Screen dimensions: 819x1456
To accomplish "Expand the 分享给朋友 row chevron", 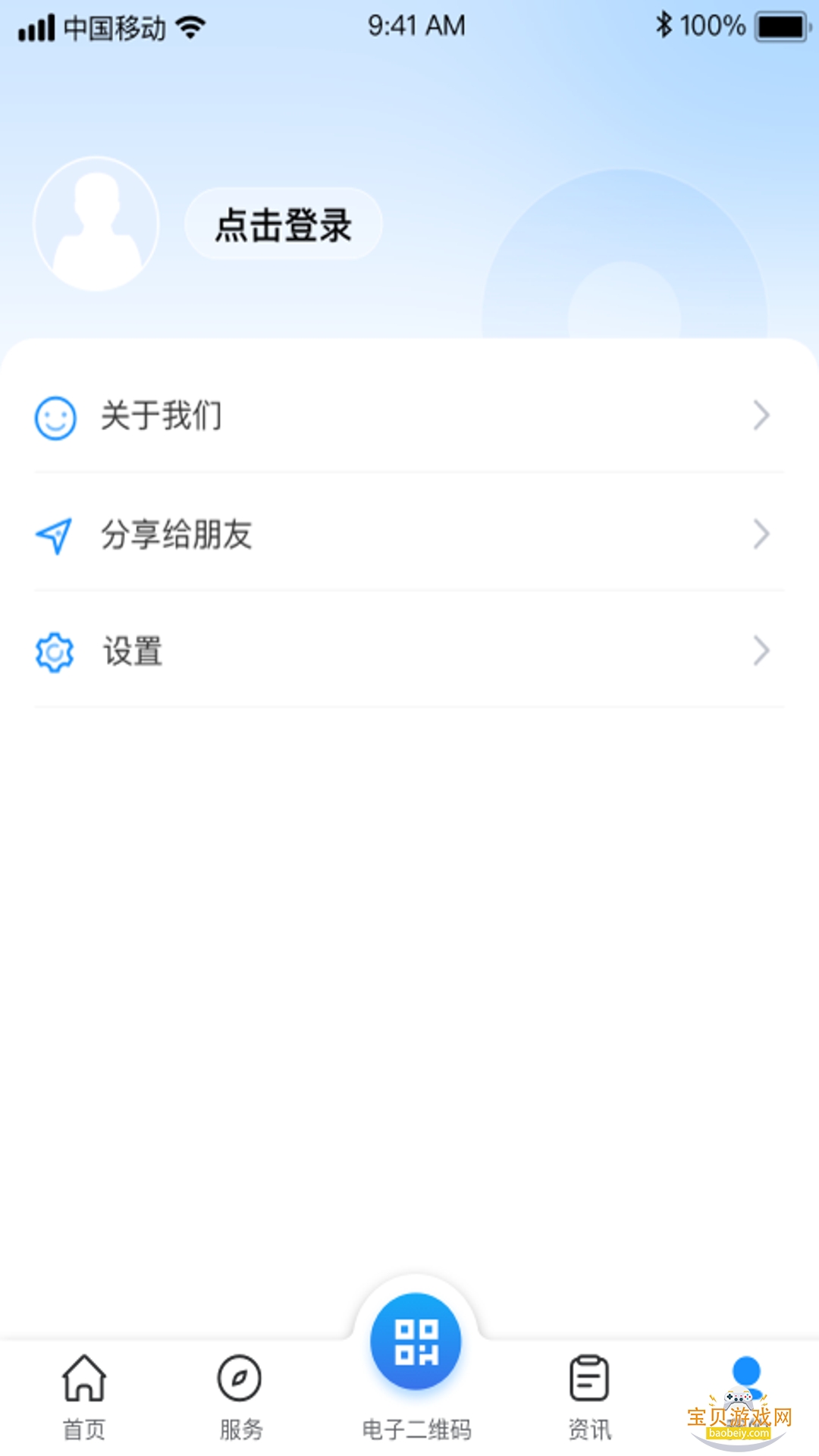I will tap(762, 534).
